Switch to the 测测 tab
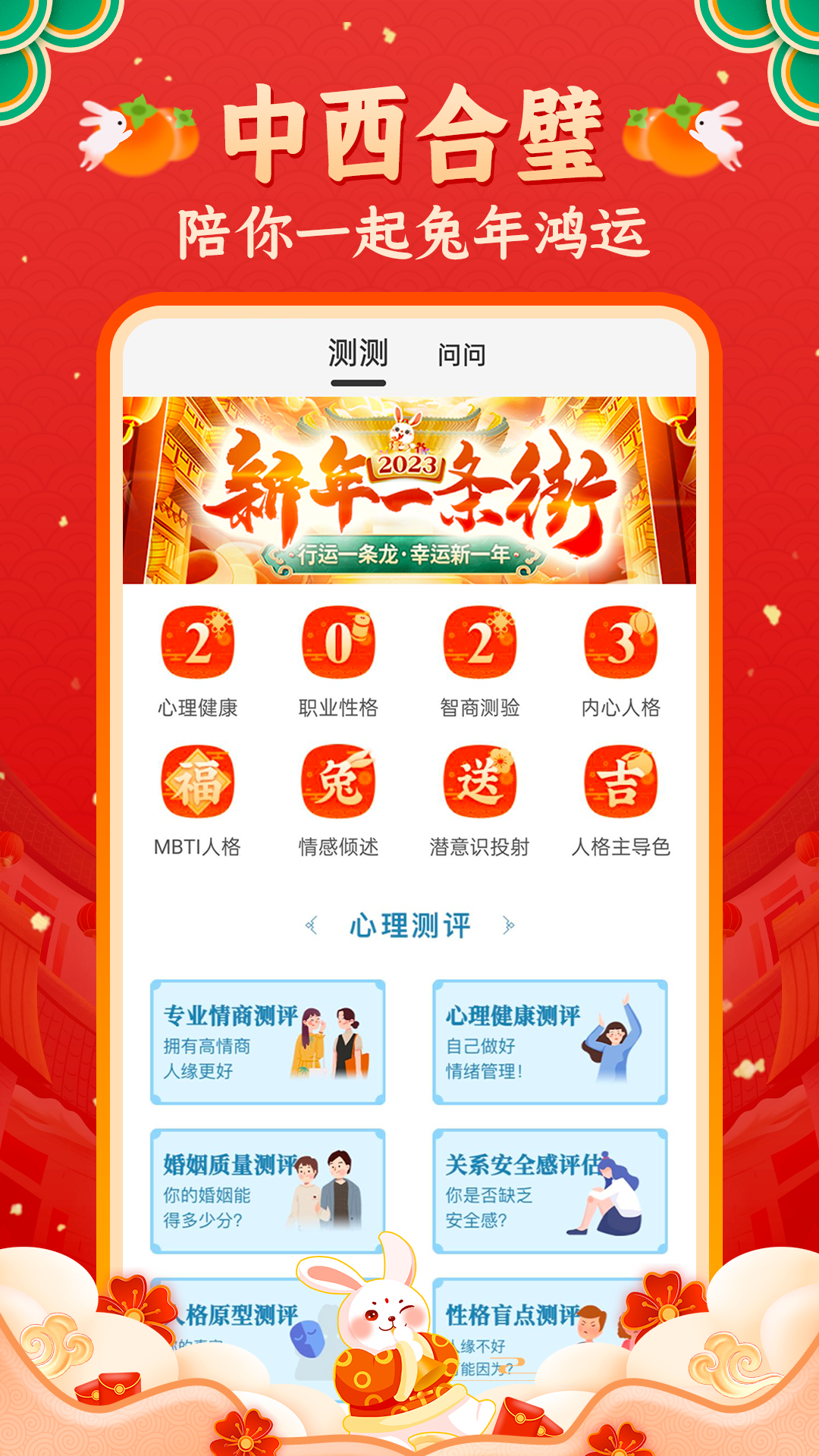Viewport: 819px width, 1456px height. pyautogui.click(x=356, y=350)
